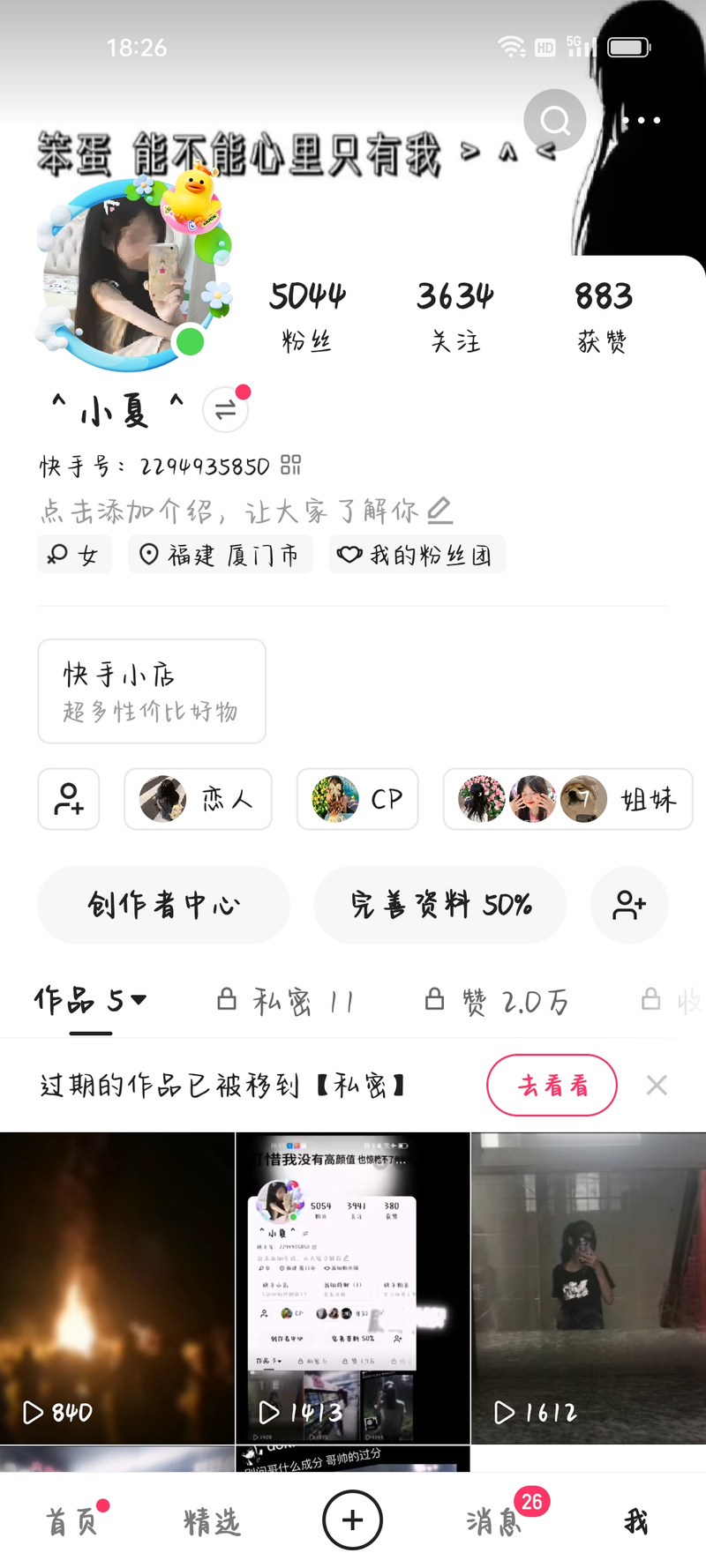Screen dimensions: 706x1568
Task: Open the 恋人 relationship chip
Action: pyautogui.click(x=198, y=799)
